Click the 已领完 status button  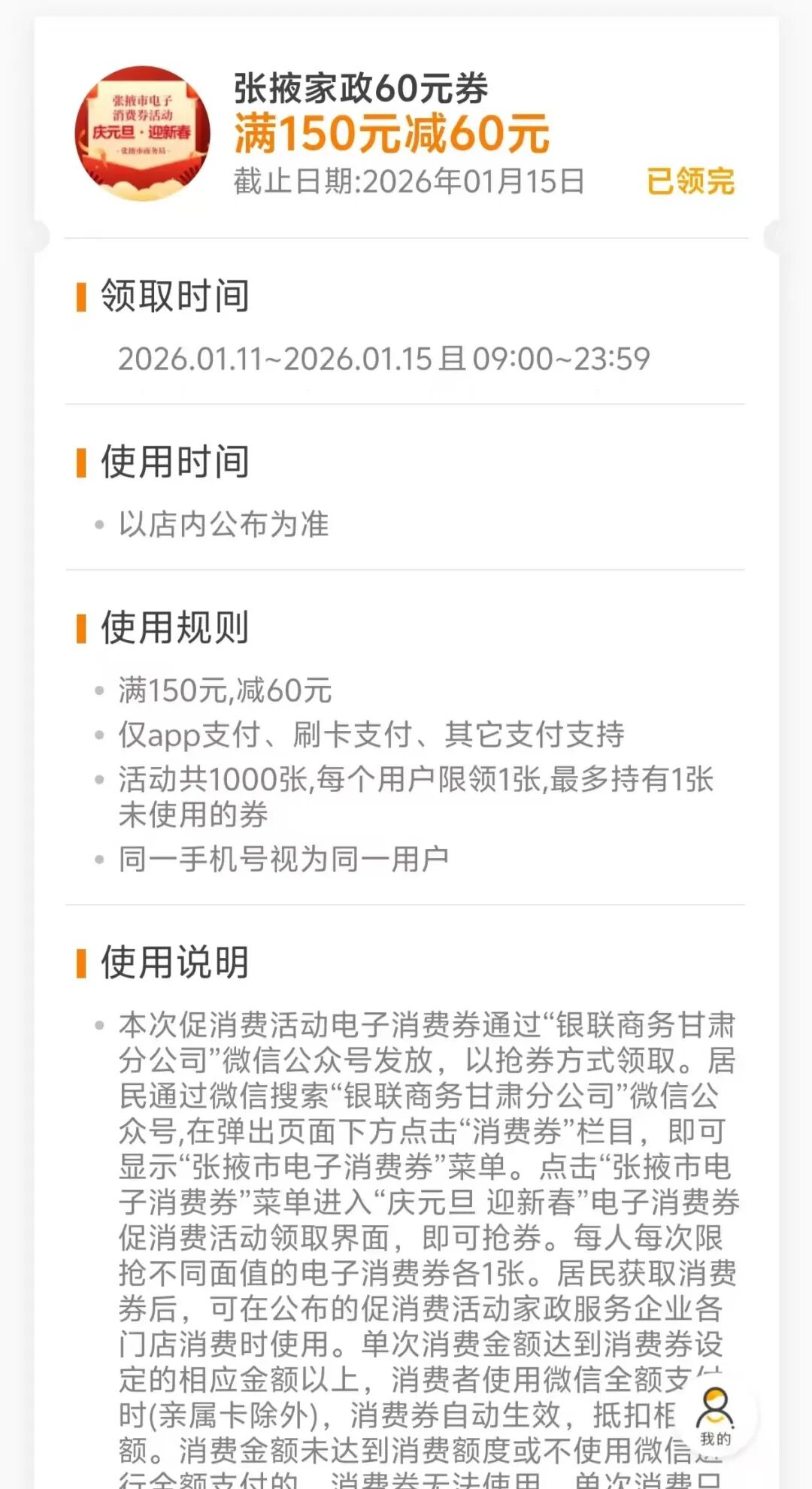point(690,180)
